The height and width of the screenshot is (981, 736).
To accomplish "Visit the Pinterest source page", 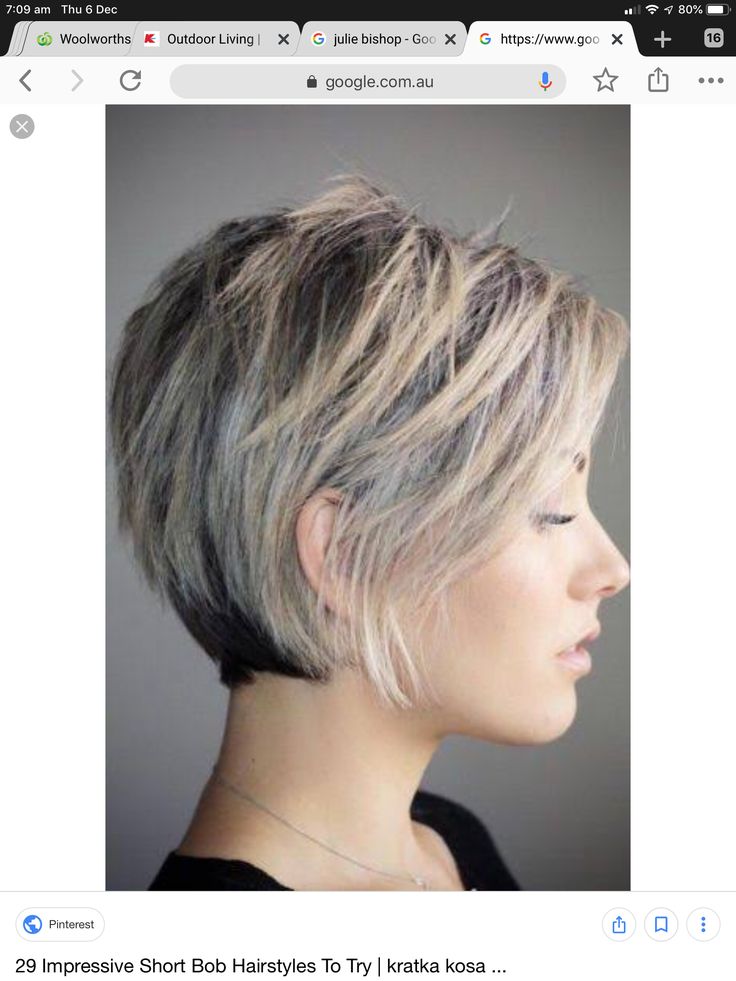I will pyautogui.click(x=60, y=924).
